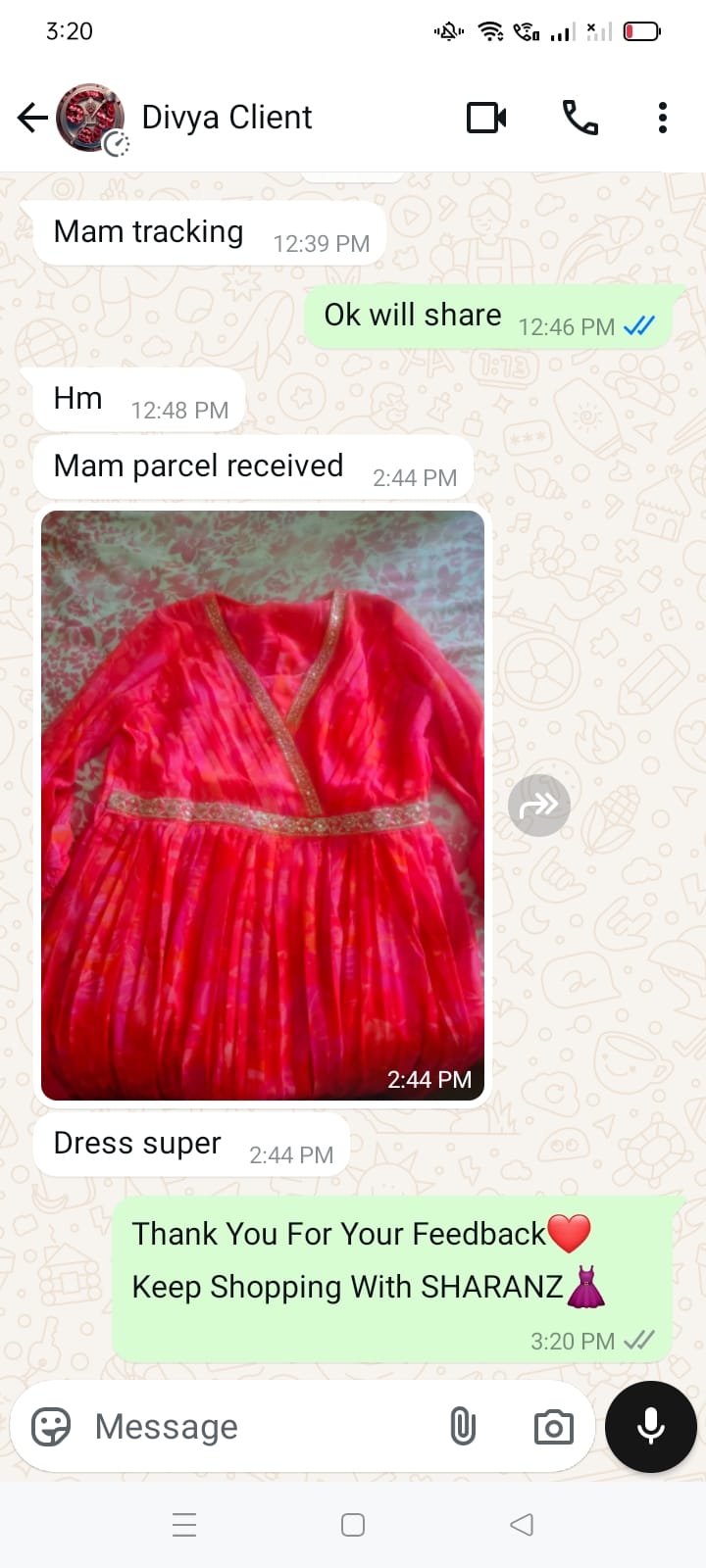Viewport: 706px width, 1568px height.
Task: Forward the red dress photo
Action: (539, 806)
